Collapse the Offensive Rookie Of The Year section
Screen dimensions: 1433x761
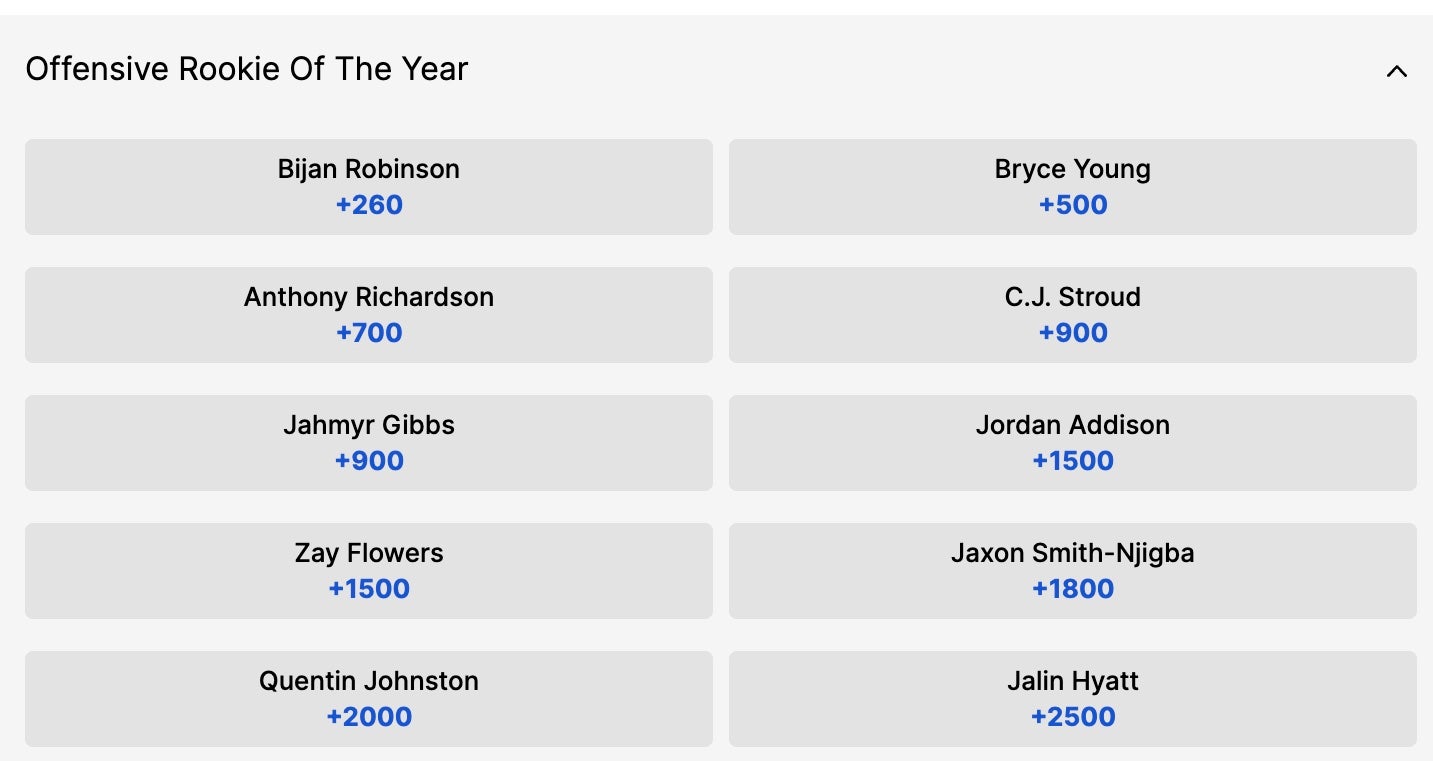pyautogui.click(x=1396, y=71)
